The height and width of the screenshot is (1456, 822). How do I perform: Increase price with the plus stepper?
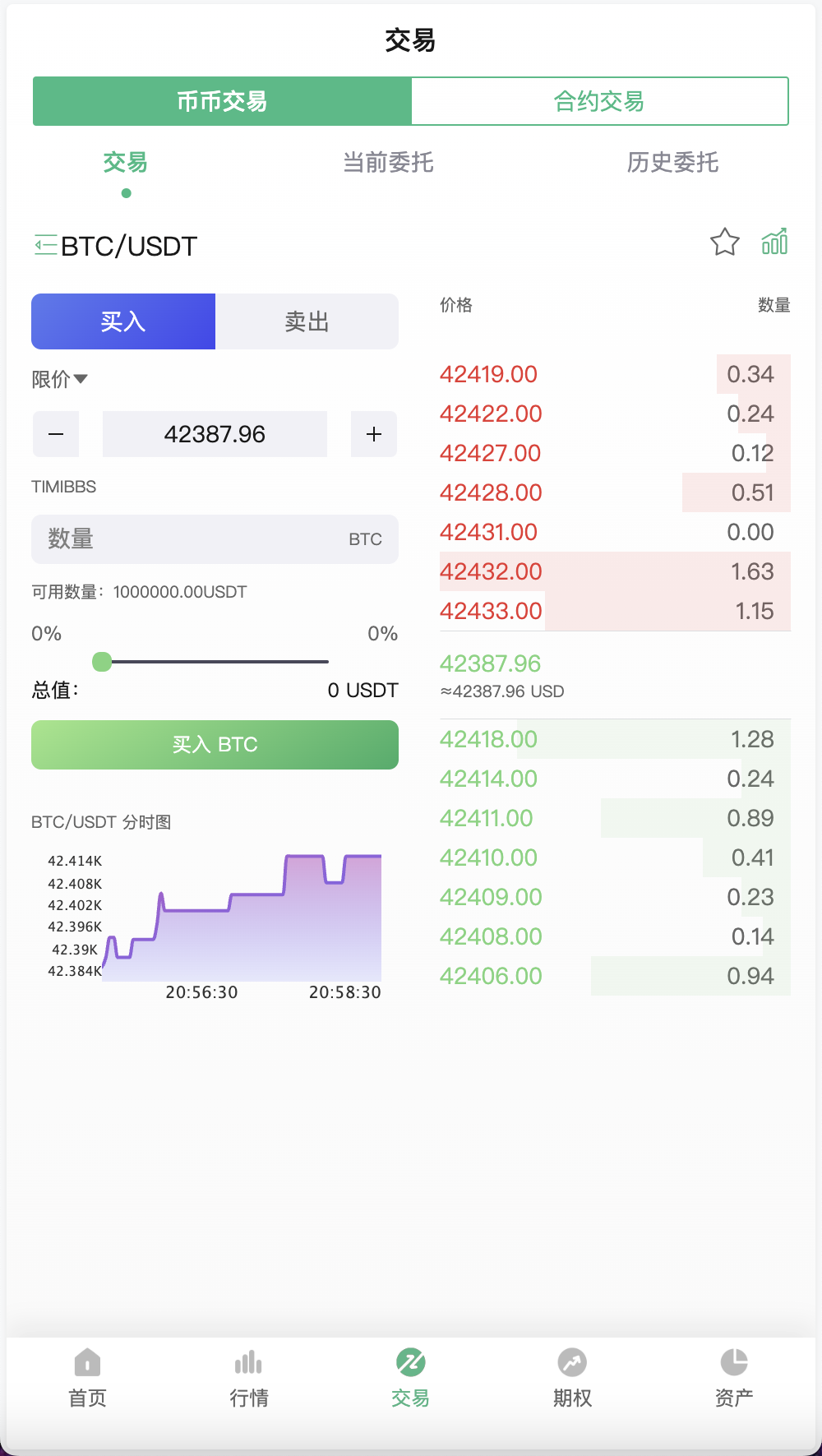point(373,434)
